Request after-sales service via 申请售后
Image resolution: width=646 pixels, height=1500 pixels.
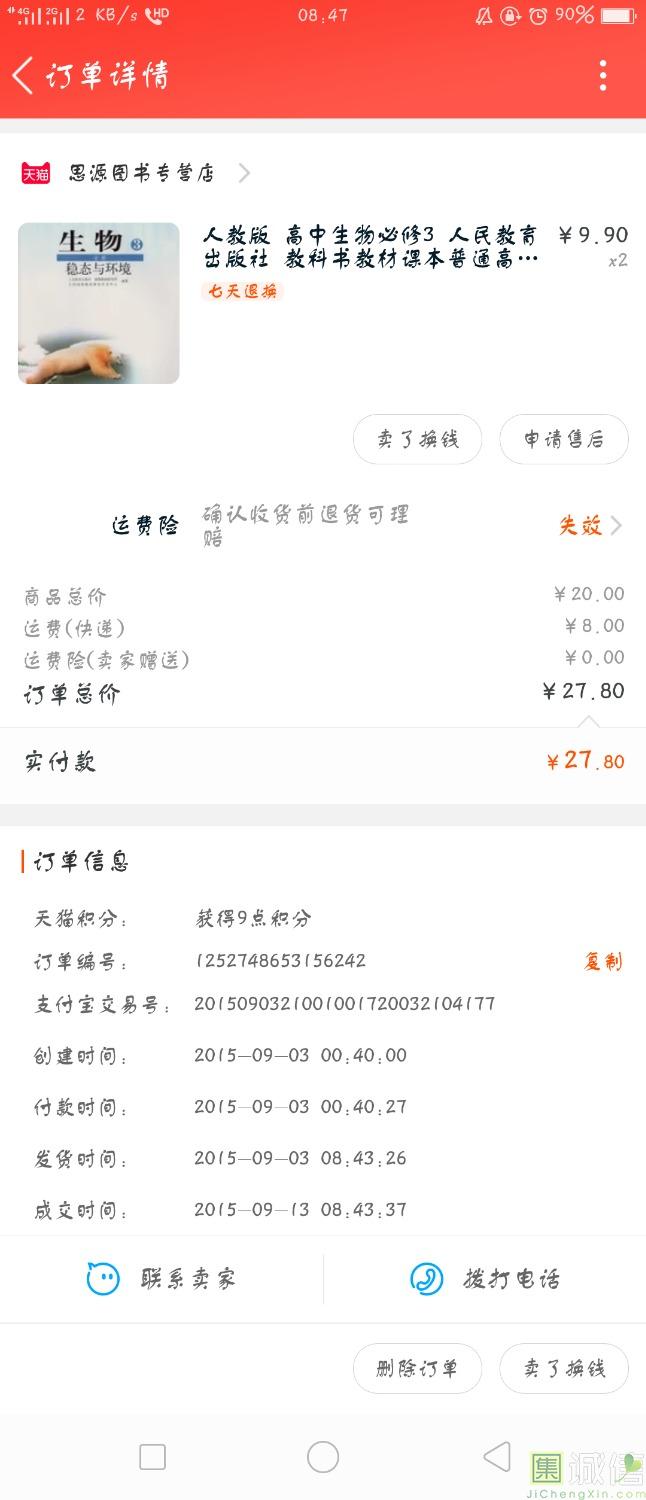pos(563,439)
